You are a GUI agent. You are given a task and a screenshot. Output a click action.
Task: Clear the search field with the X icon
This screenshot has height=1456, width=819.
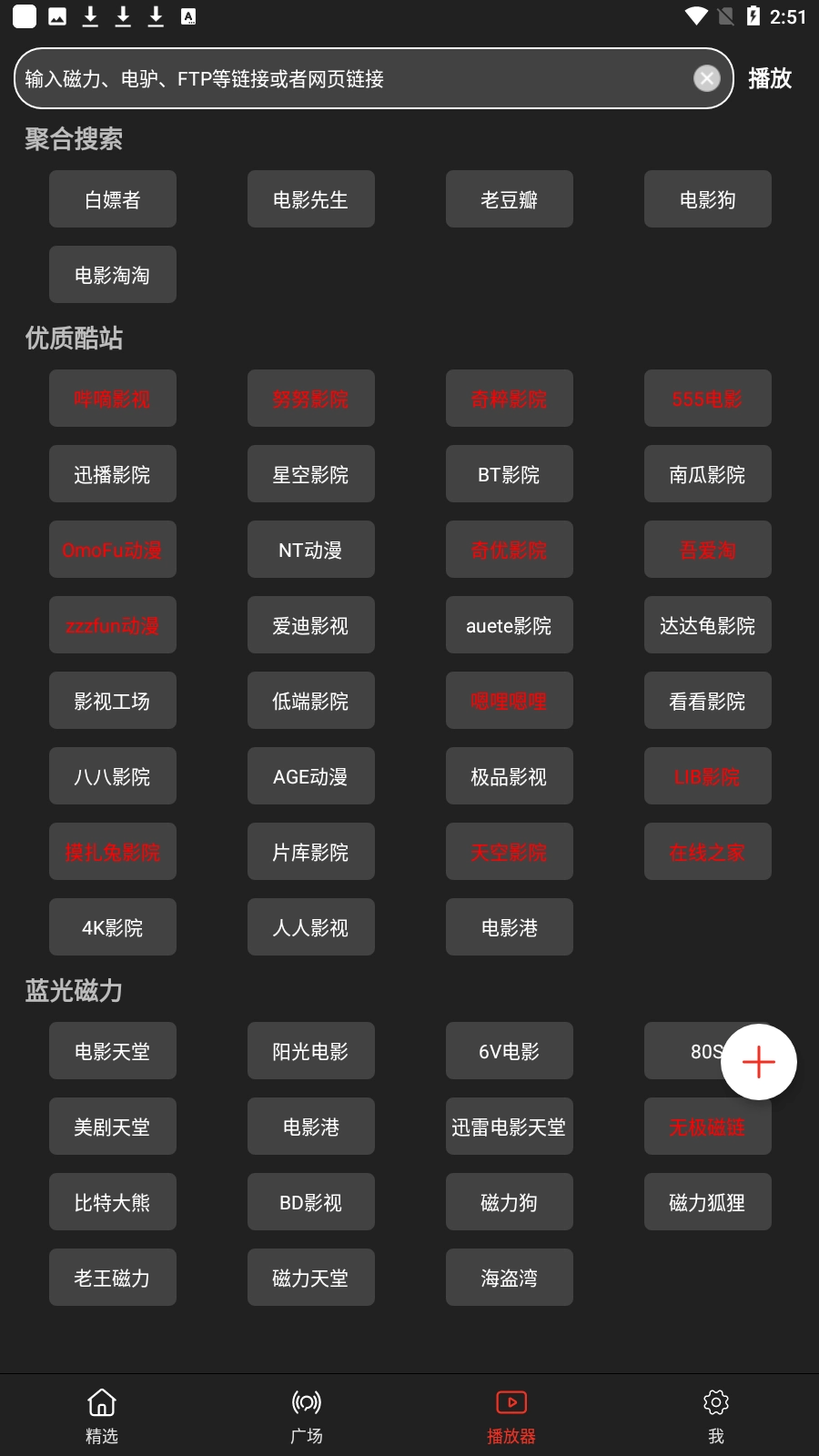(706, 78)
